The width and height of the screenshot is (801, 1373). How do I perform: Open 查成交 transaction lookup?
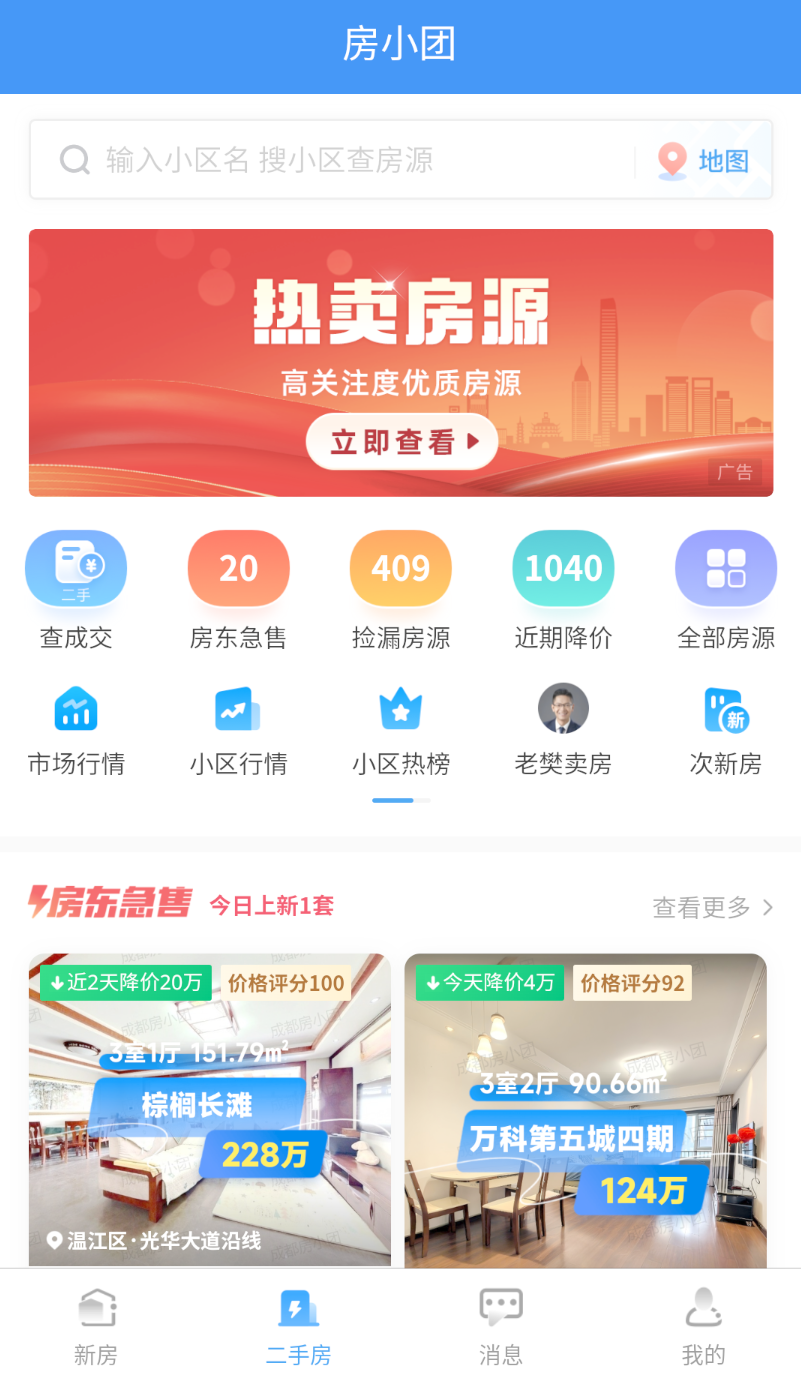pos(76,591)
